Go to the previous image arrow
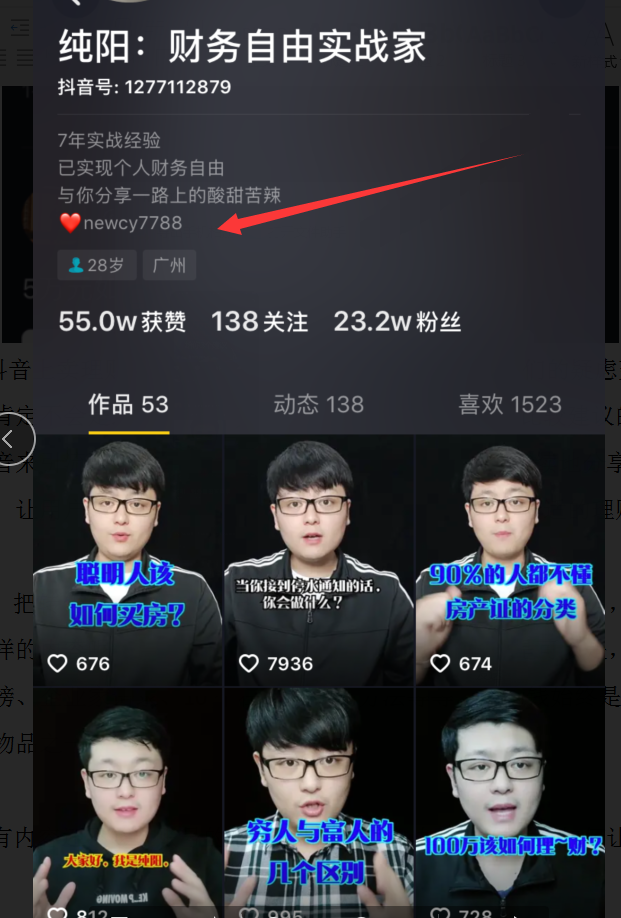 (x=12, y=439)
